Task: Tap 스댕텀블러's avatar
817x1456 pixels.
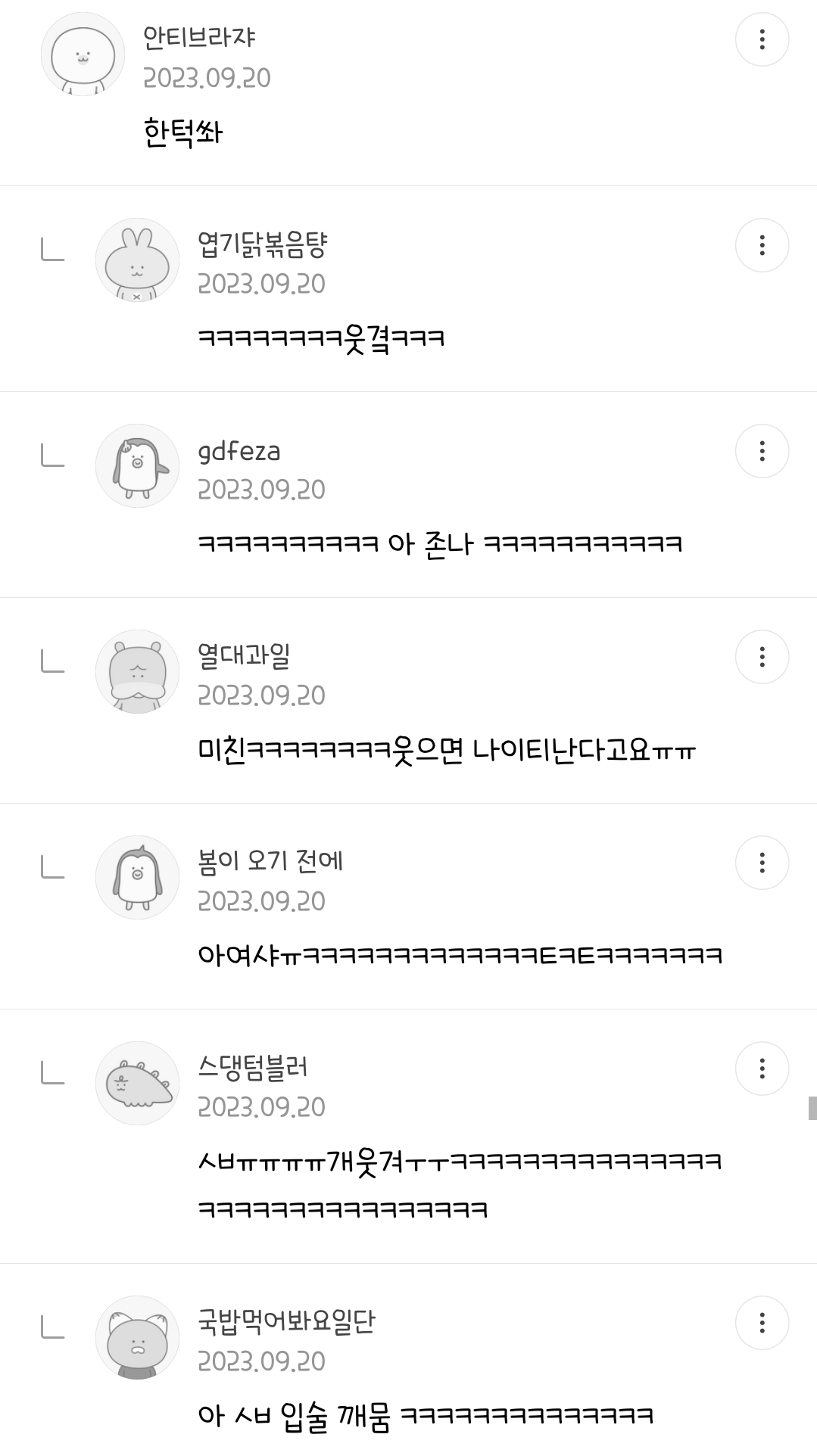Action: pos(137,1084)
